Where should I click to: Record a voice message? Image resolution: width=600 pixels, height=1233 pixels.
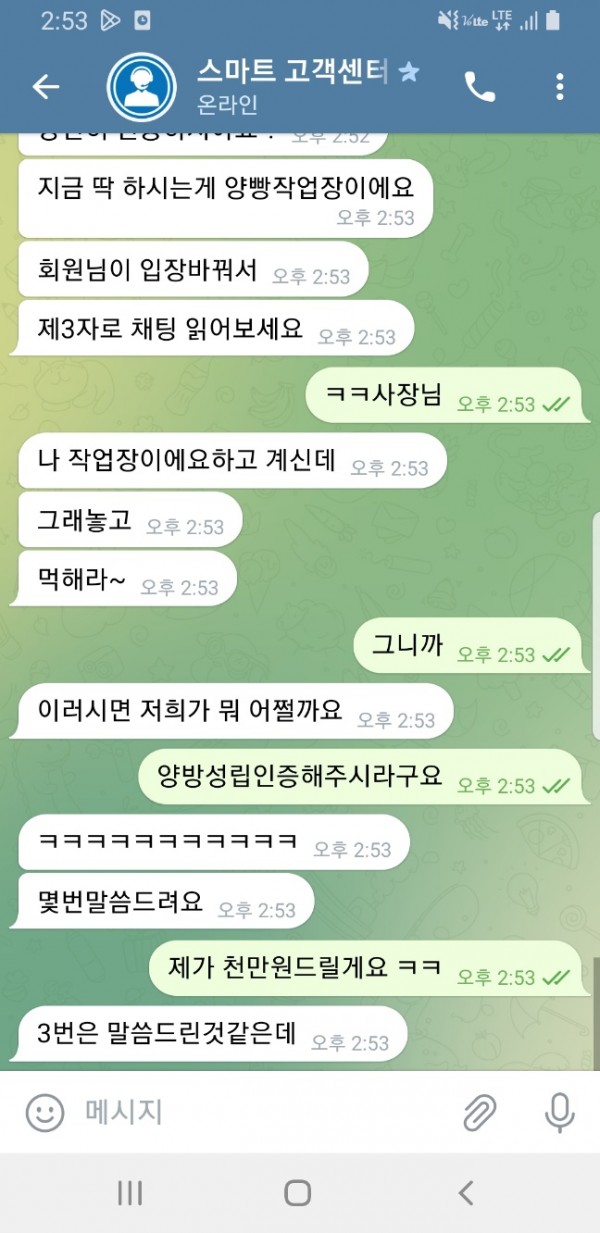(x=558, y=1112)
